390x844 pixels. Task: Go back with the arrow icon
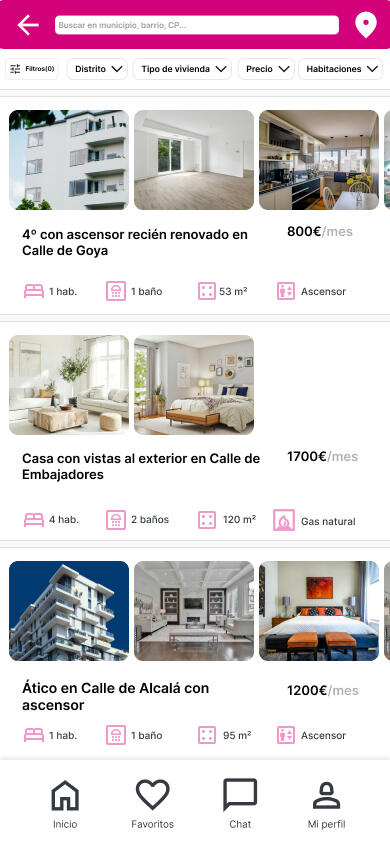pyautogui.click(x=28, y=25)
